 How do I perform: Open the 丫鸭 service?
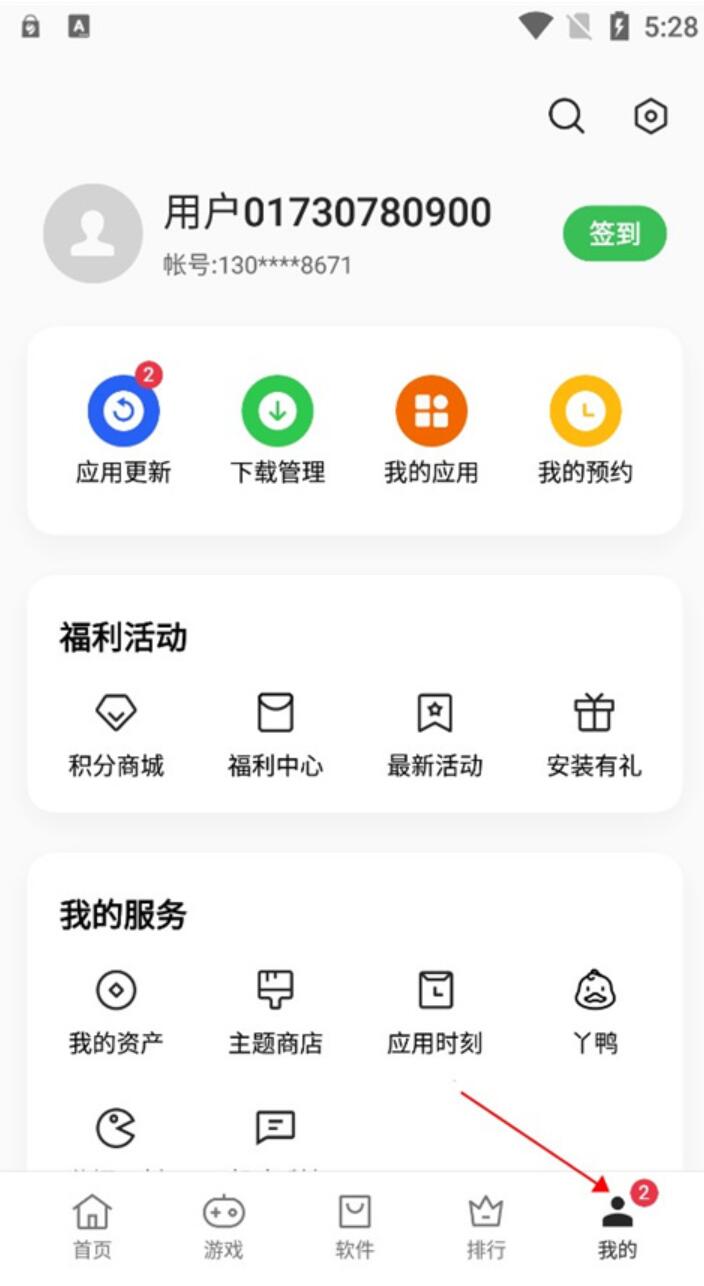point(594,1014)
